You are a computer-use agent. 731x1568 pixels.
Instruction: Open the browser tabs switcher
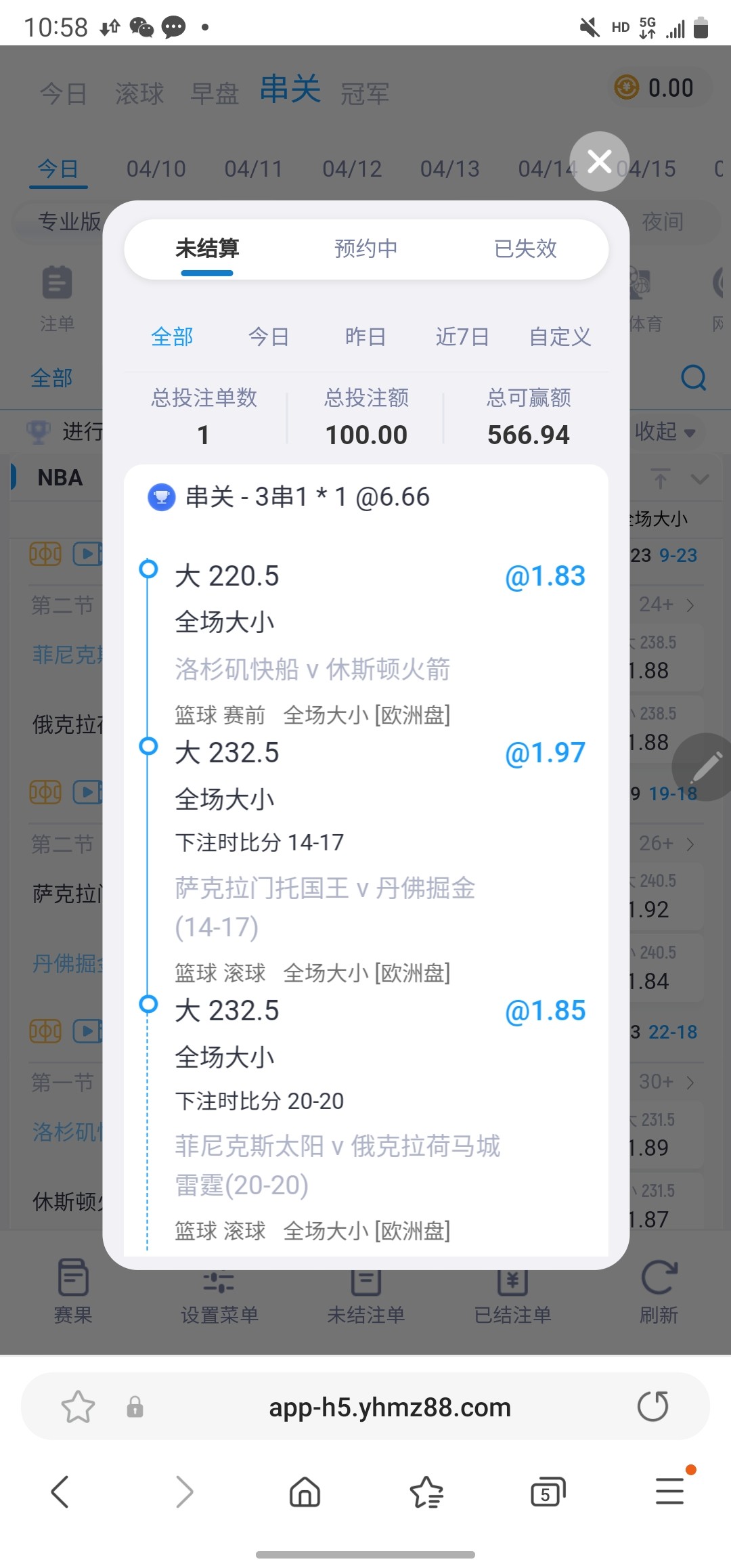(x=548, y=1492)
